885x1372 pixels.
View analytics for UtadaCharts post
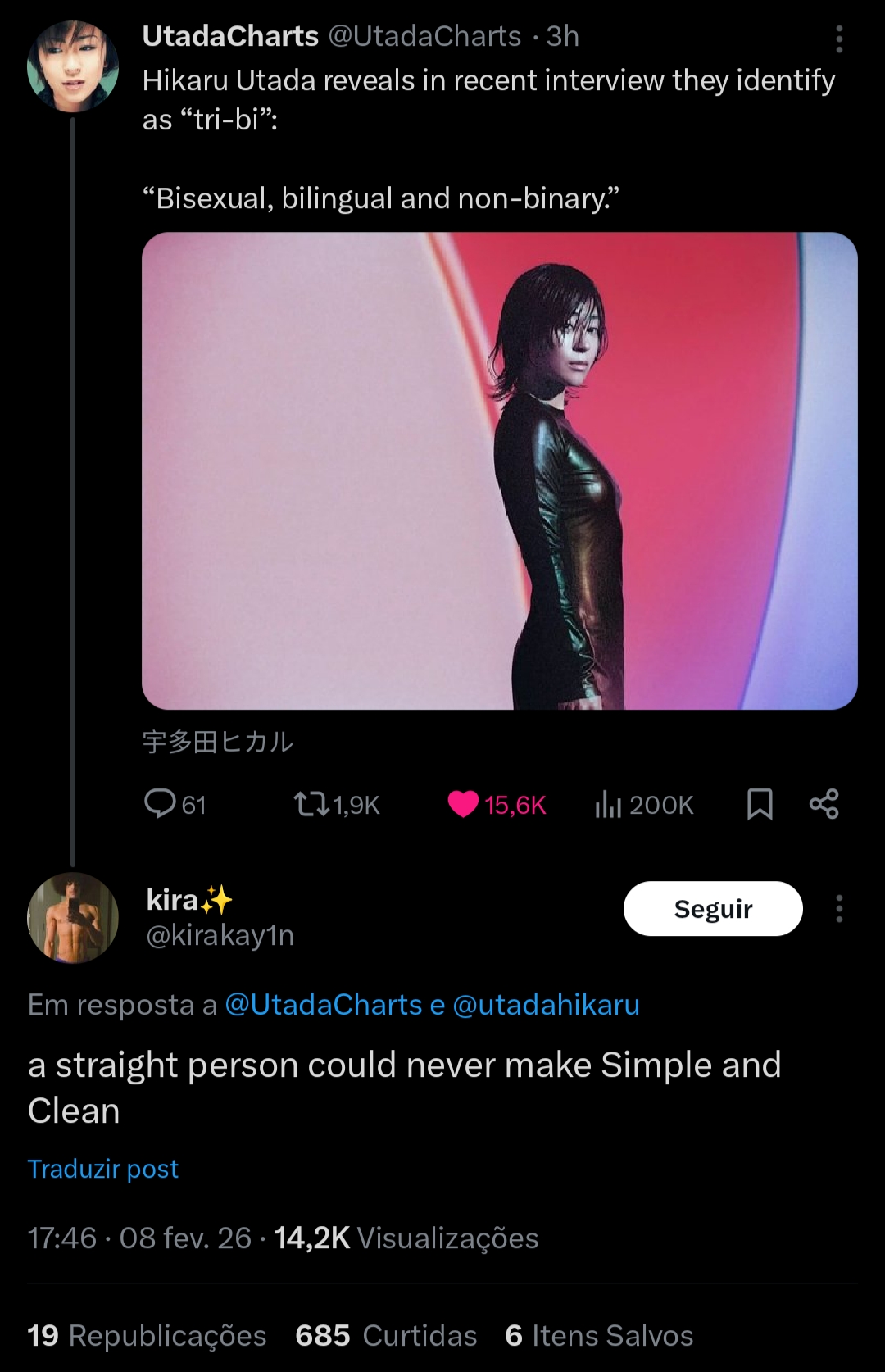pyautogui.click(x=609, y=804)
